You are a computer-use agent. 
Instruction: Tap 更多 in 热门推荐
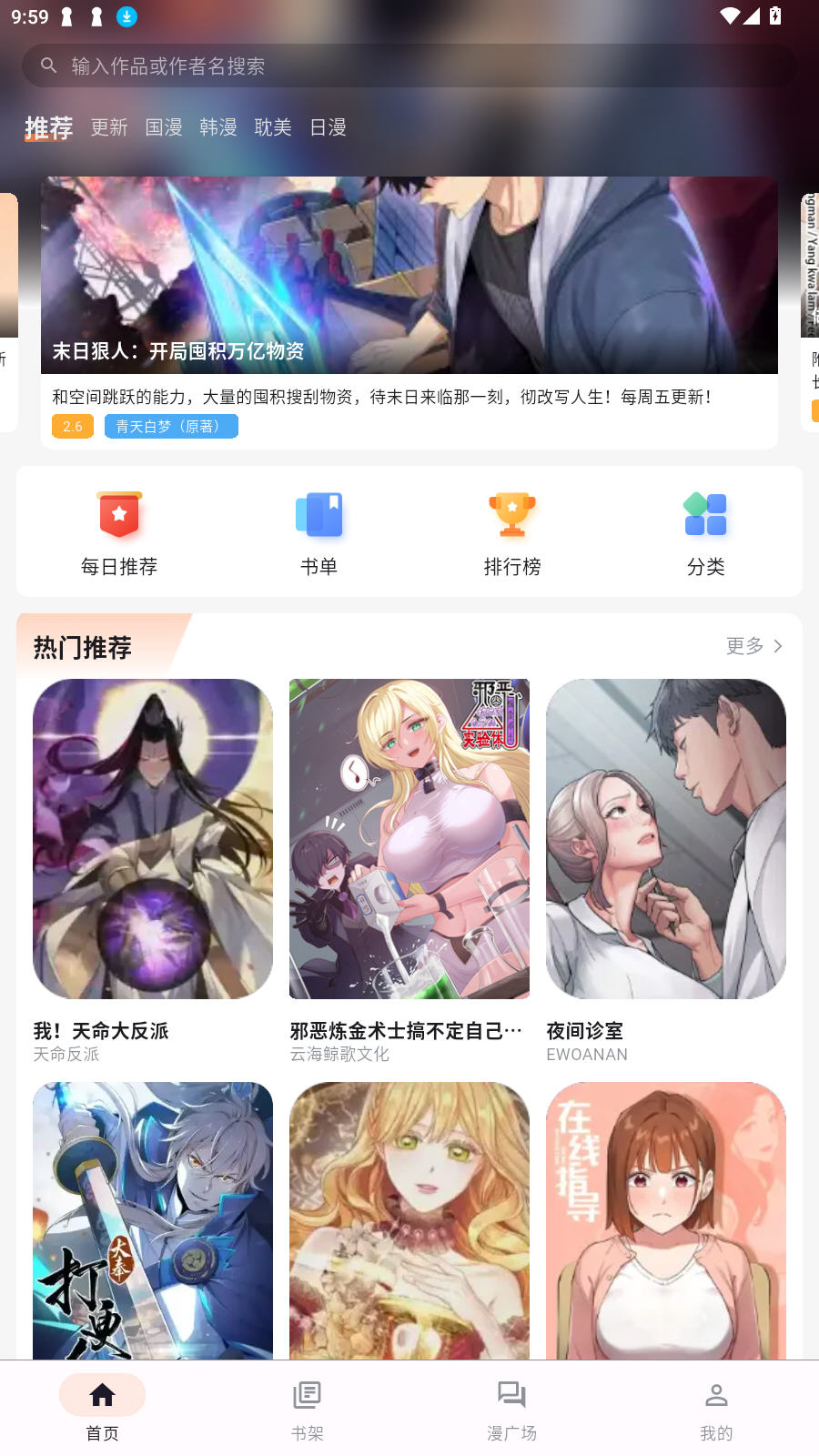753,646
